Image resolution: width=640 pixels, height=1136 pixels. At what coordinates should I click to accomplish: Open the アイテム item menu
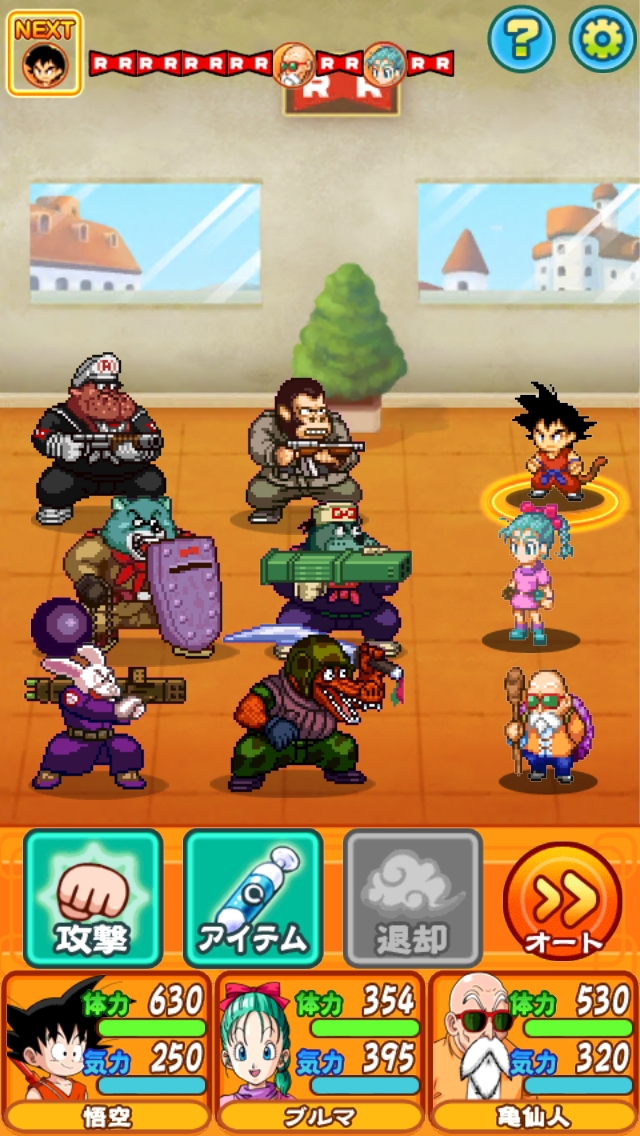tap(253, 899)
